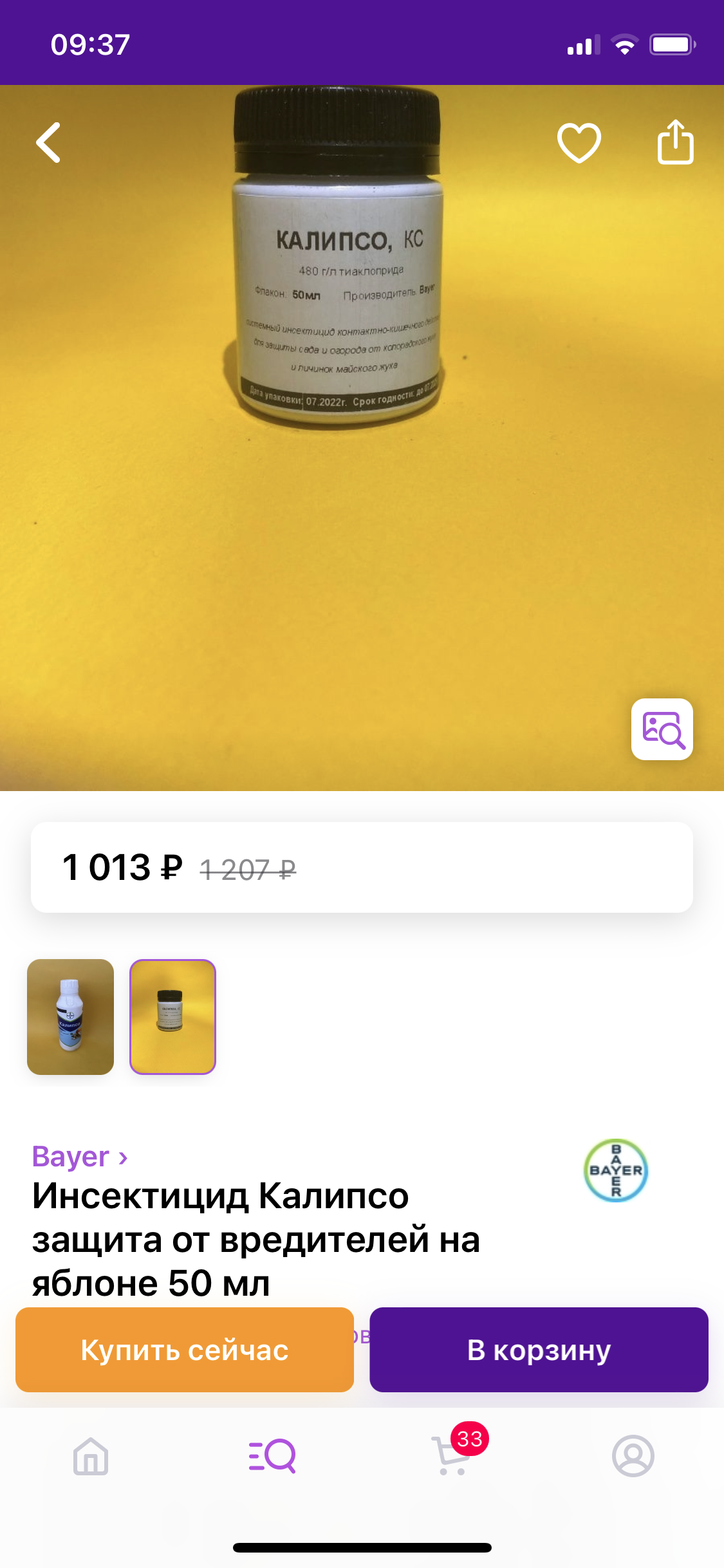Open the catalog search tab
This screenshot has width=724, height=1568.
[272, 1456]
